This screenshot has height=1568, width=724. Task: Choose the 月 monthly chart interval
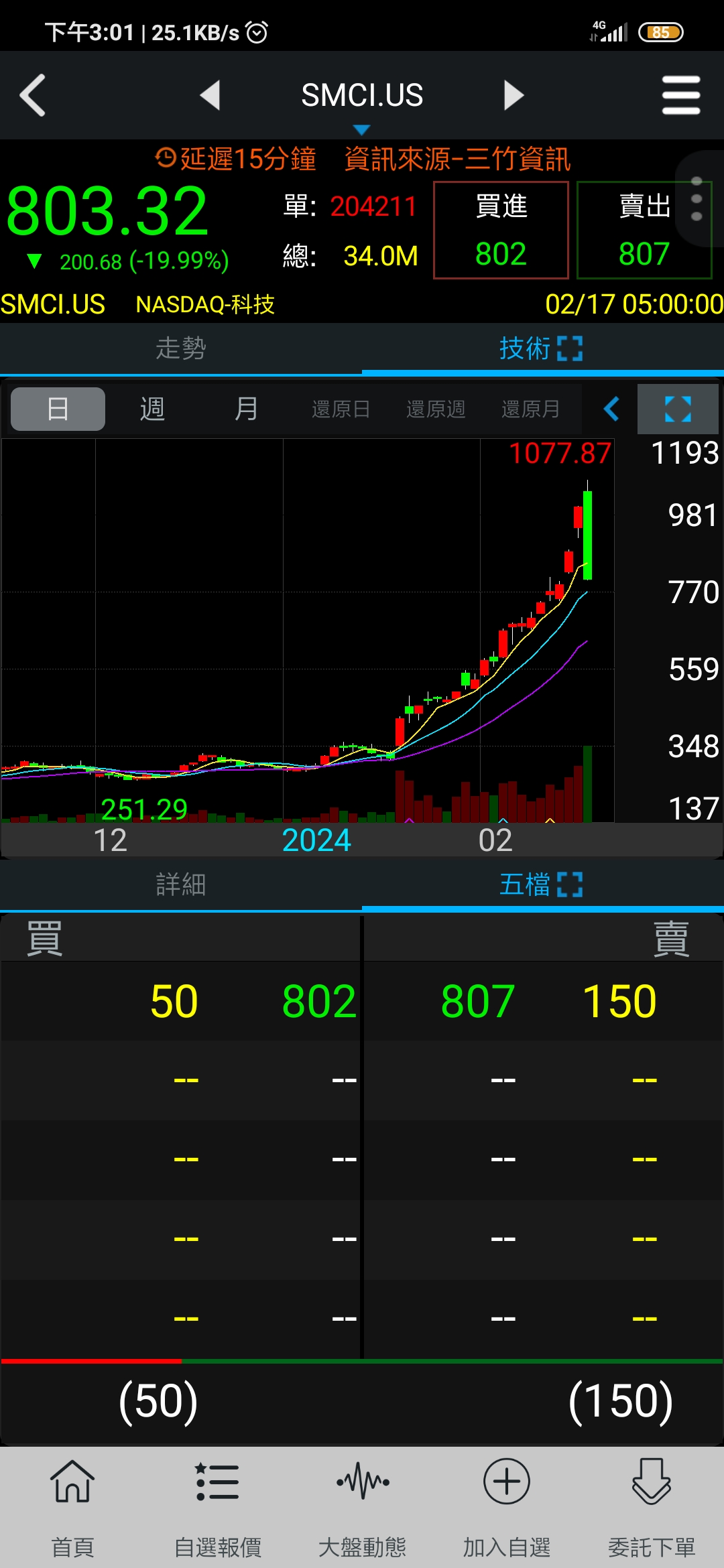click(246, 409)
